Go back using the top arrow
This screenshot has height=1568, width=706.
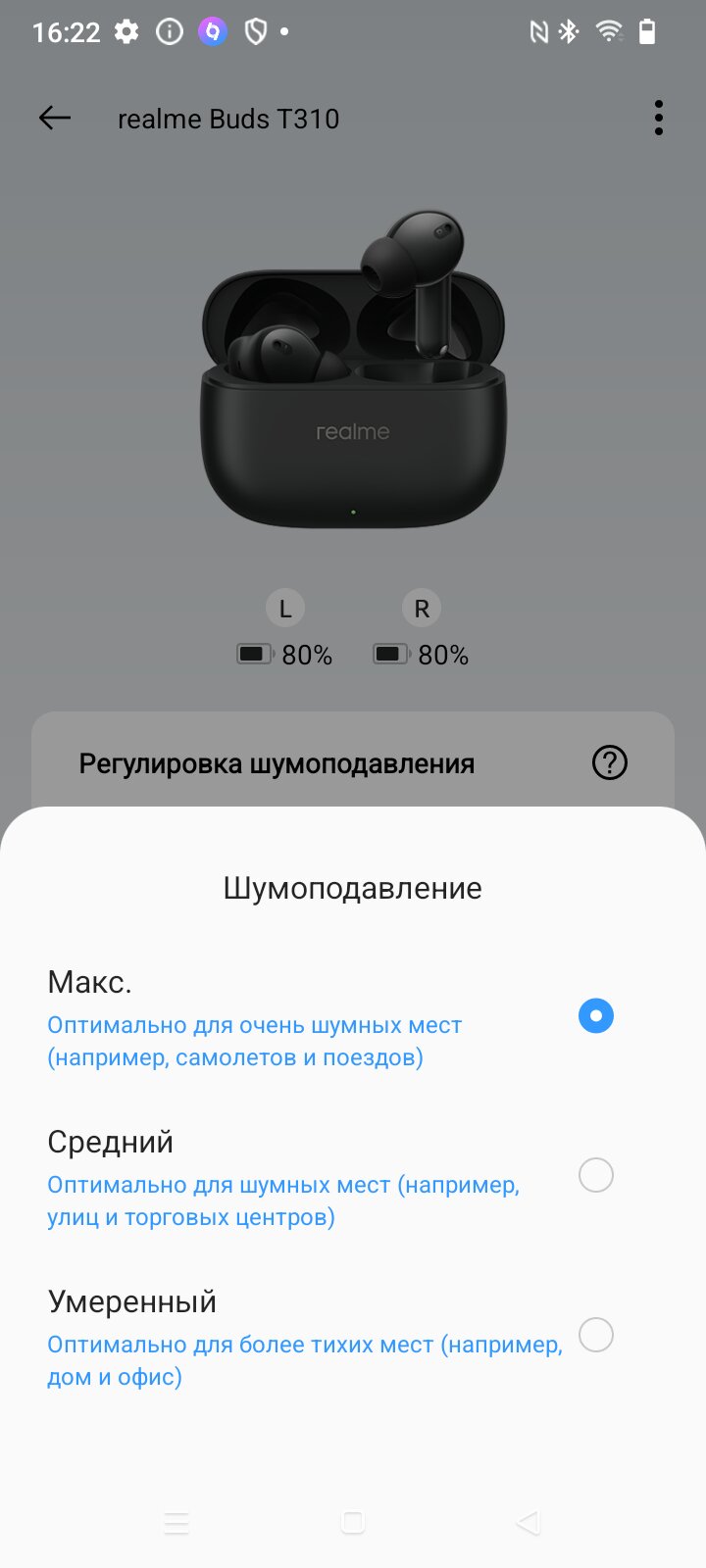pos(55,119)
